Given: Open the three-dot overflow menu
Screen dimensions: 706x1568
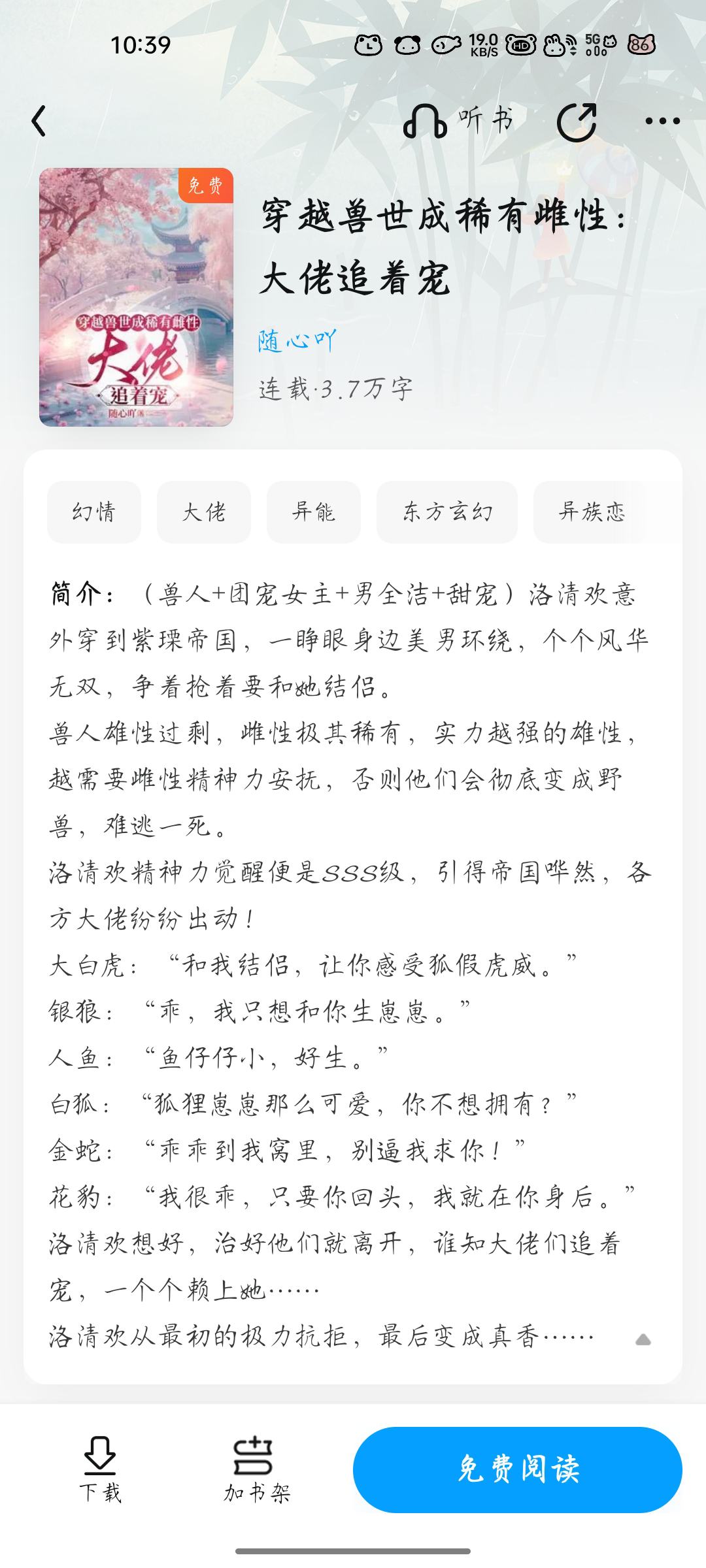Looking at the screenshot, I should point(662,121).
